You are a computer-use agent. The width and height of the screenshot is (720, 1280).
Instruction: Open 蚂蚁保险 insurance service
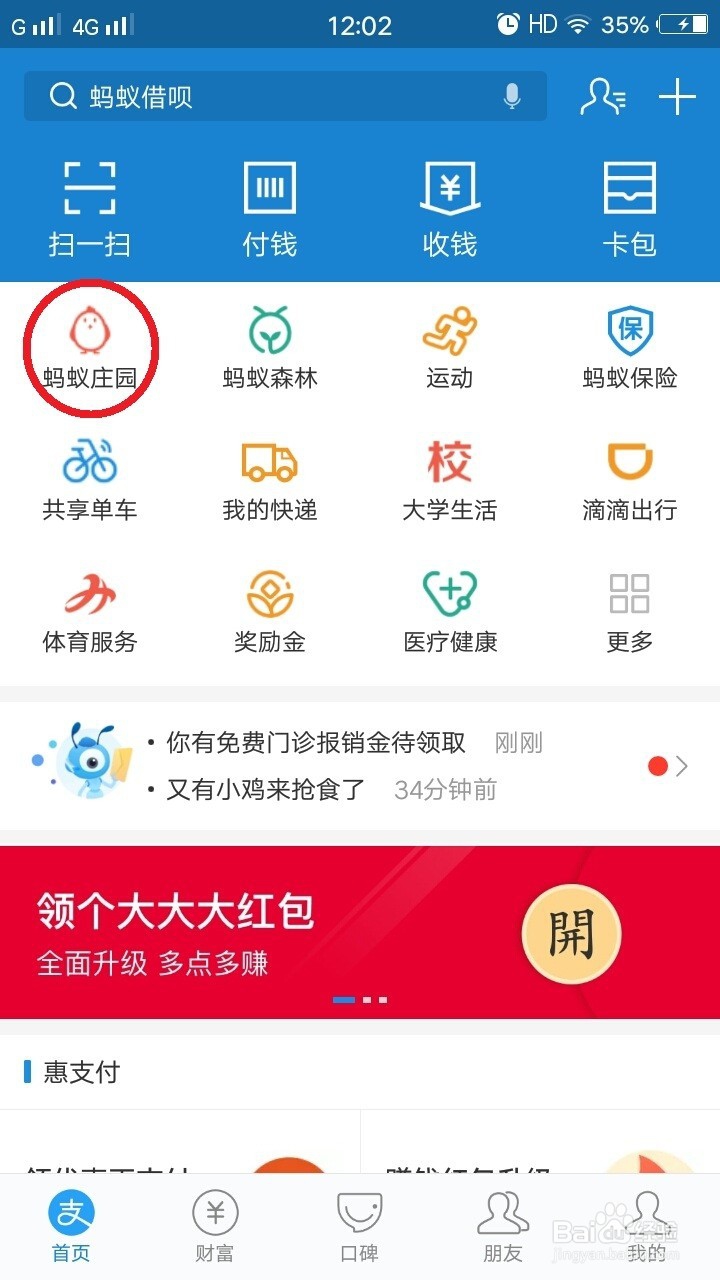[x=629, y=345]
